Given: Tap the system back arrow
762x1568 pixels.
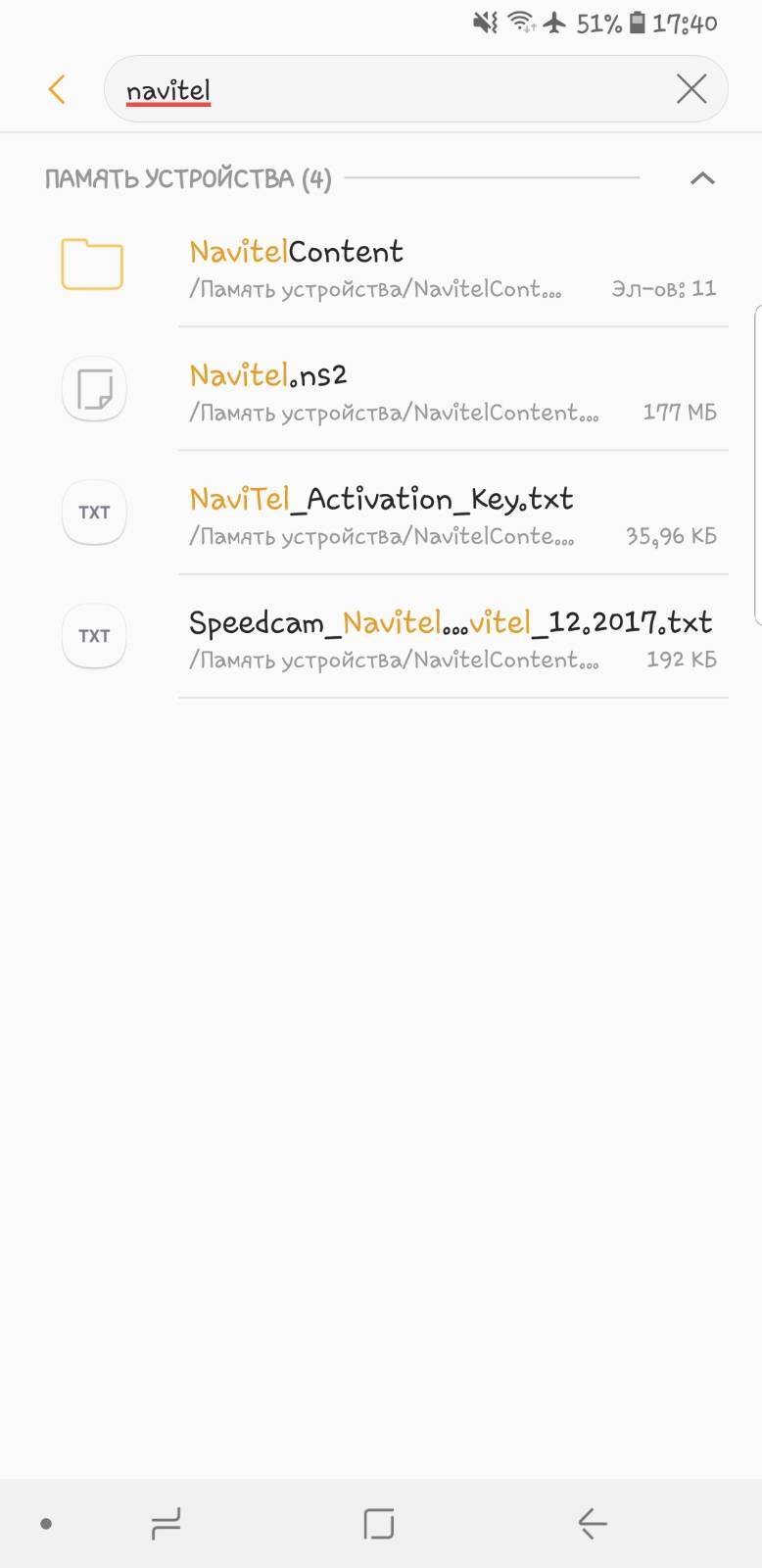Looking at the screenshot, I should 593,1524.
